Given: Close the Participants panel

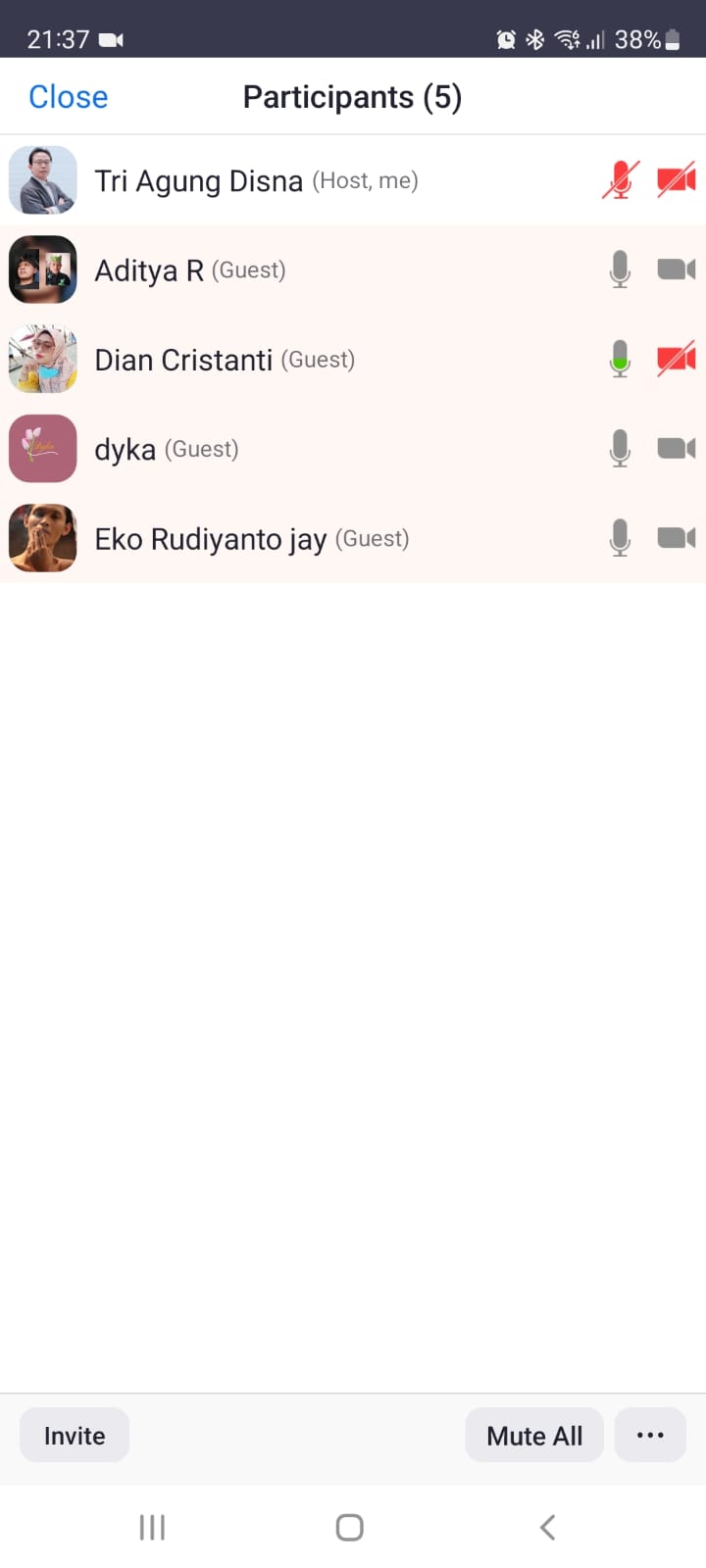Looking at the screenshot, I should click(68, 97).
